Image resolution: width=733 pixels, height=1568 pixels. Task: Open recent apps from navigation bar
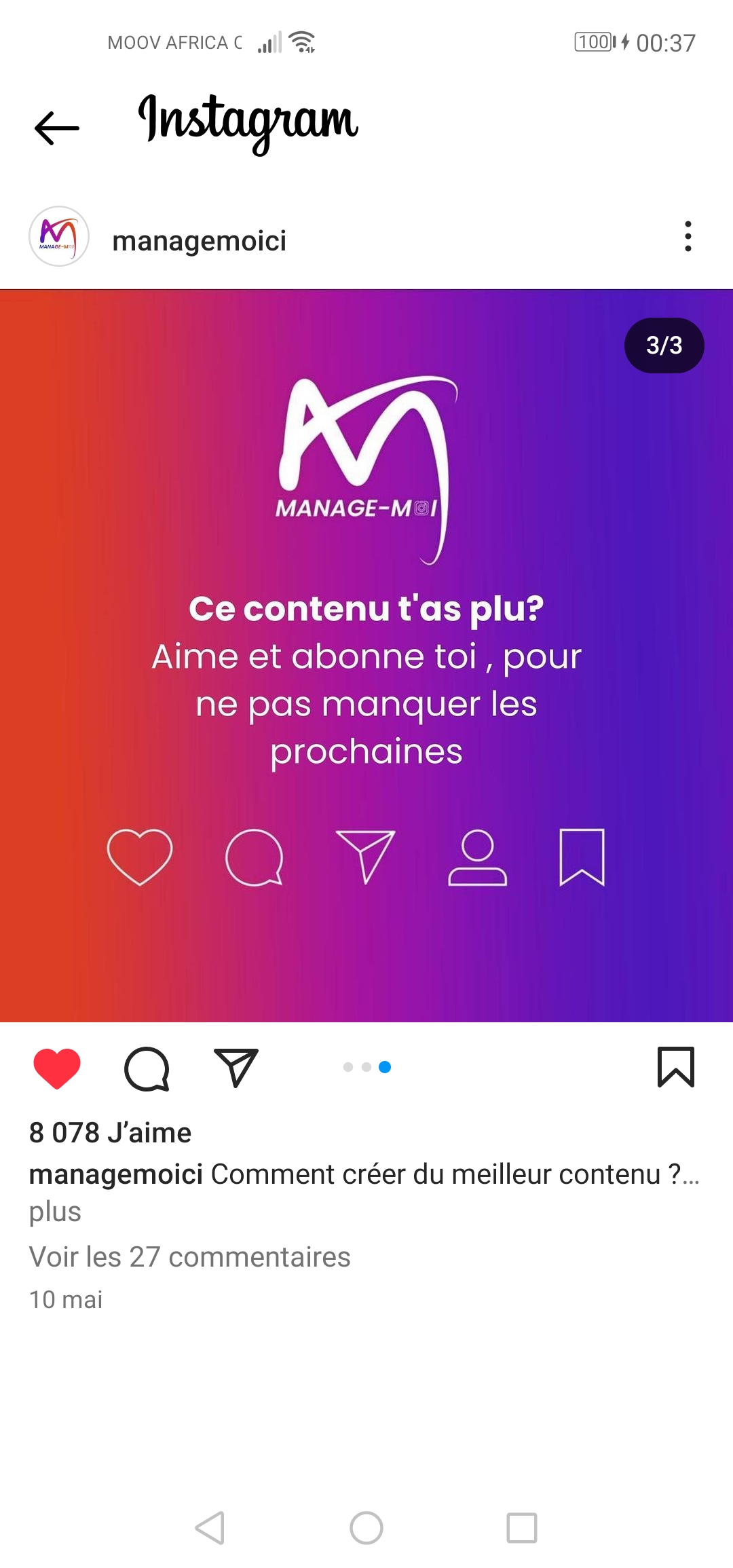point(522,1528)
